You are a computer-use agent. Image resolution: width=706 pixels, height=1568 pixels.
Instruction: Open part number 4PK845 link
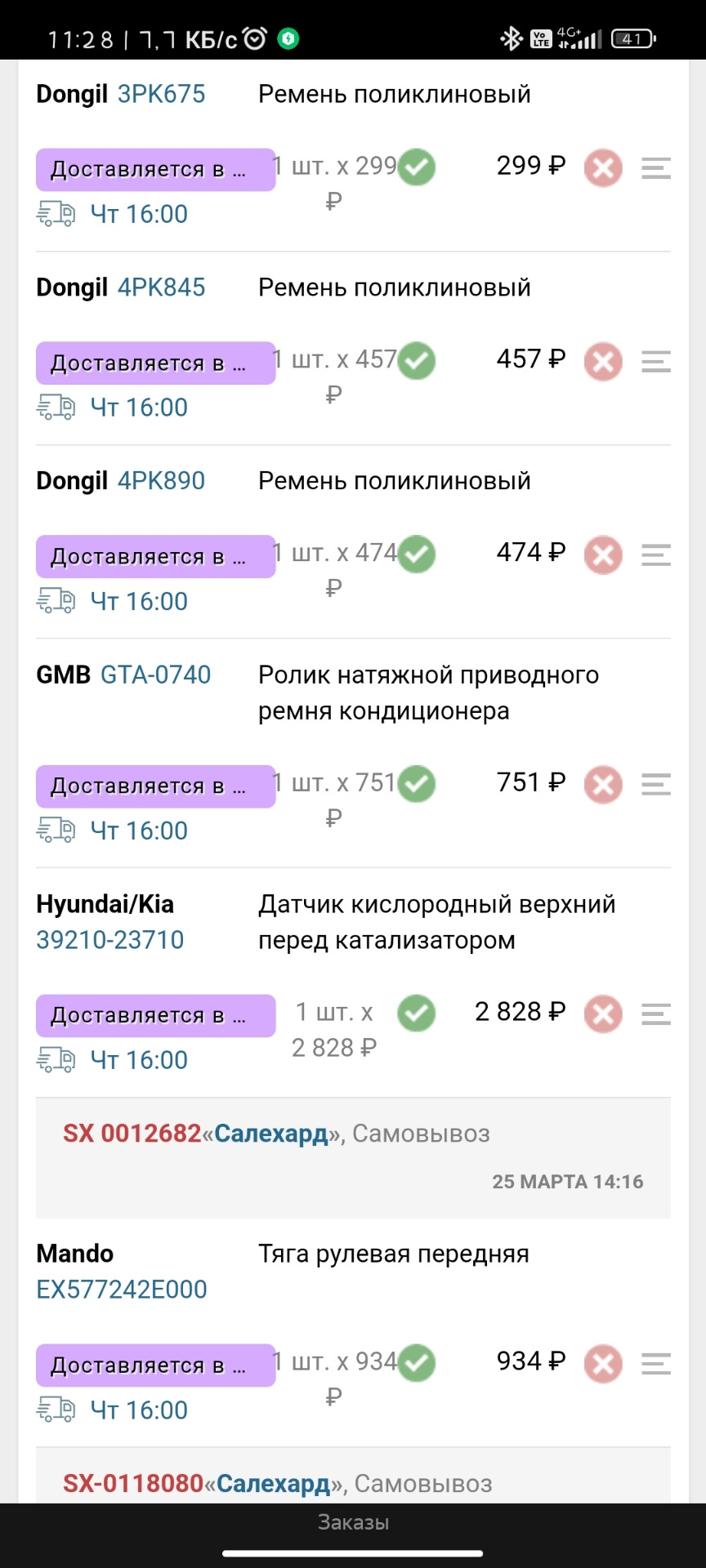(161, 287)
